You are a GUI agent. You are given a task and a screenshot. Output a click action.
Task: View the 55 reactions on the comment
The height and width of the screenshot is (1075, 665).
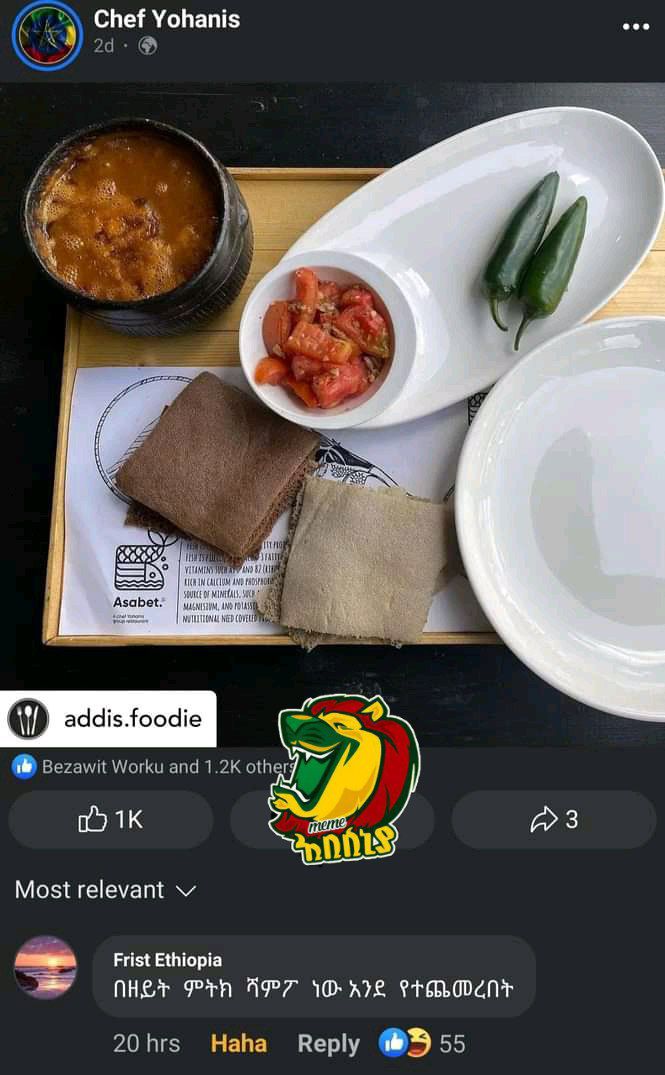click(x=422, y=1043)
